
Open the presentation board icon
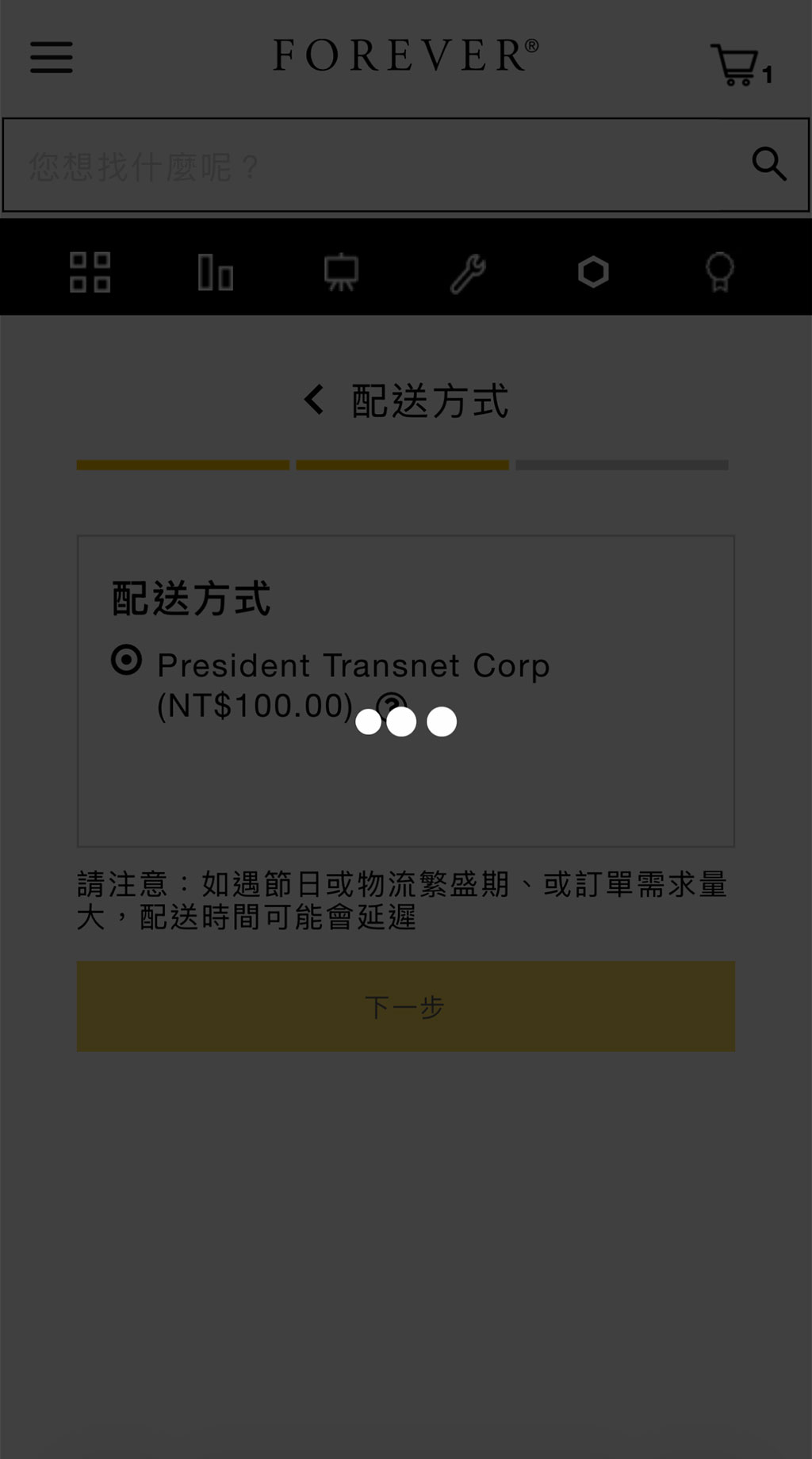(x=341, y=272)
